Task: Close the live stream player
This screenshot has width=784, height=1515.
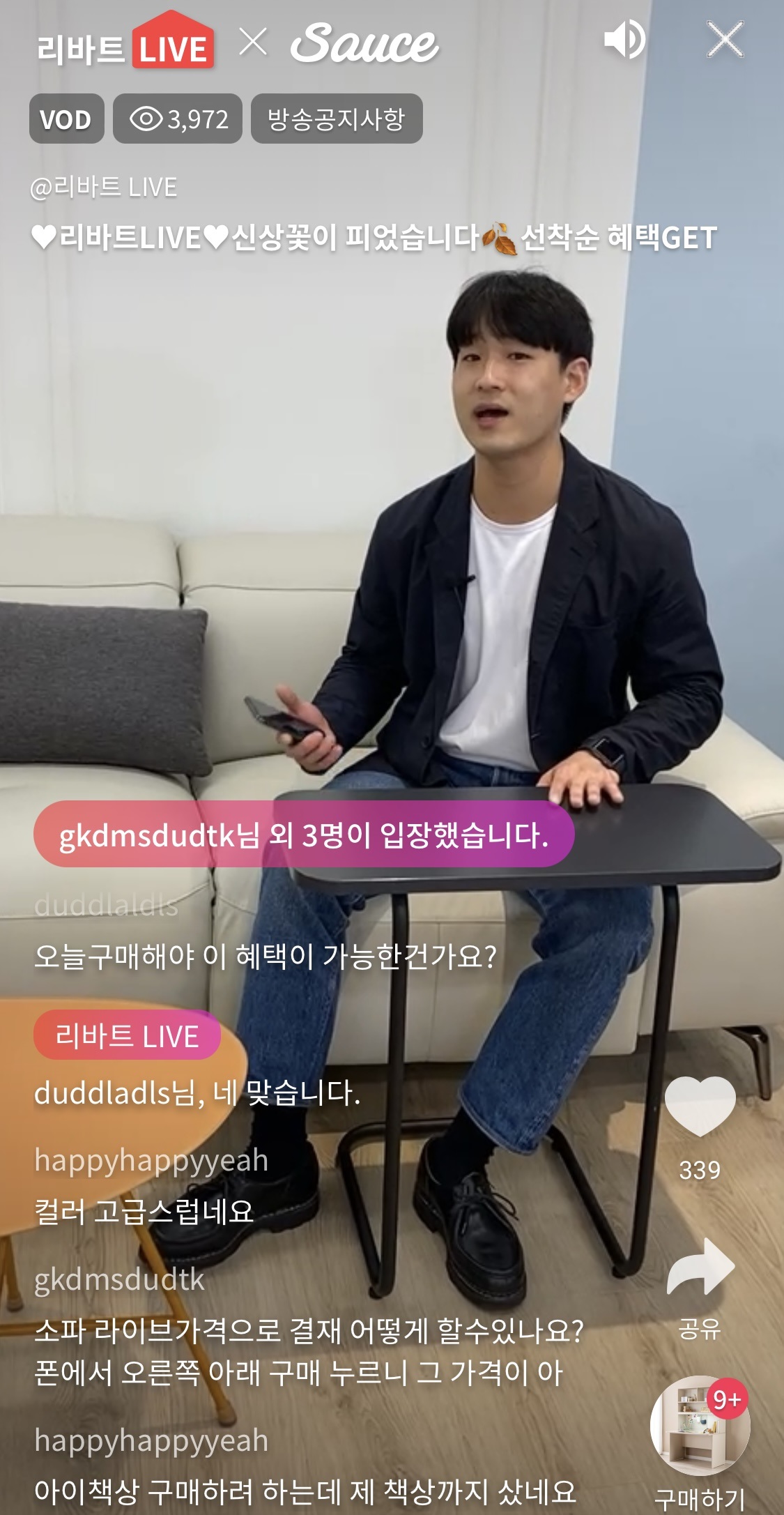Action: pyautogui.click(x=725, y=40)
